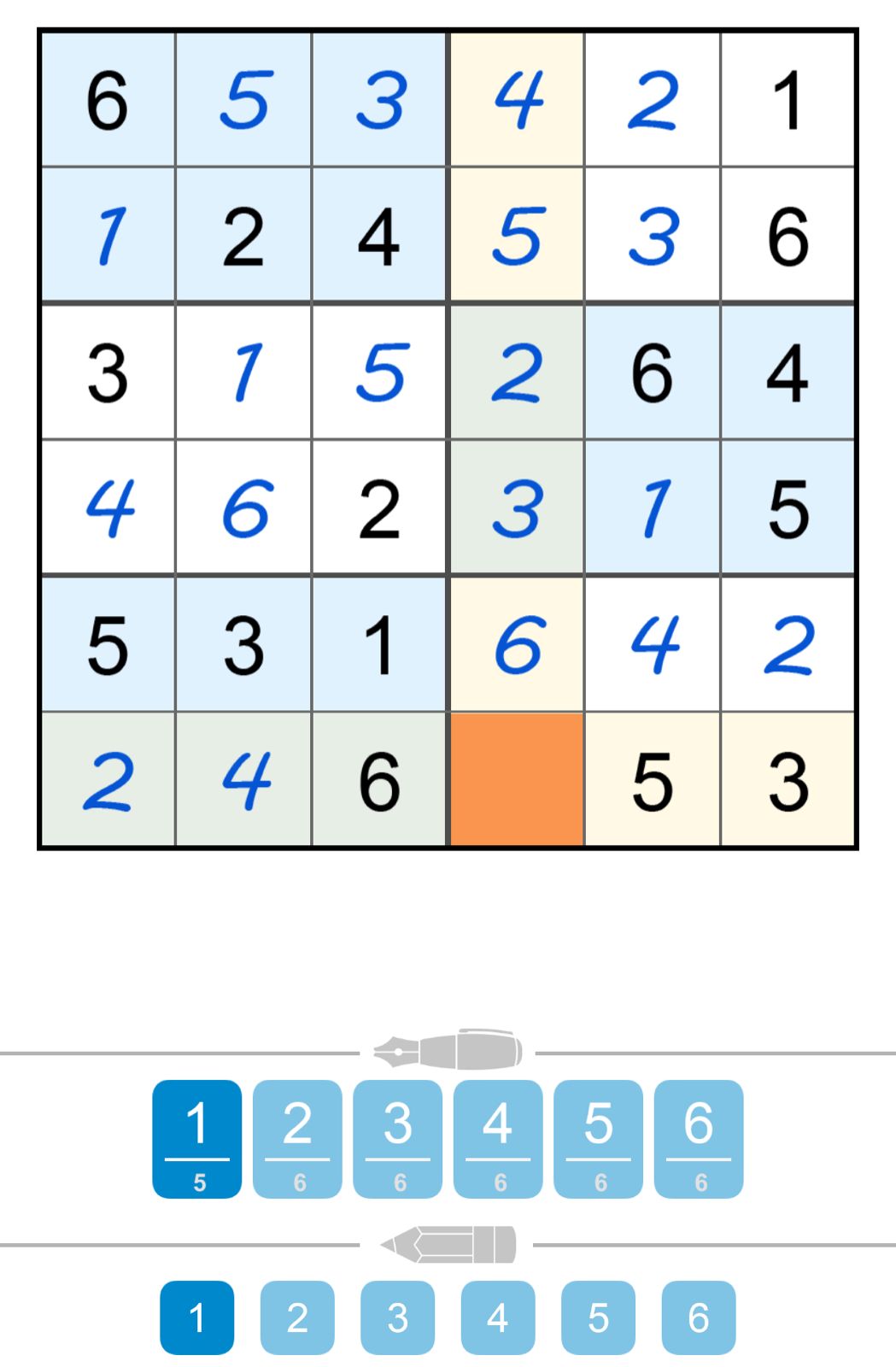Enter pen digit 1 with 5 count

(x=197, y=1138)
